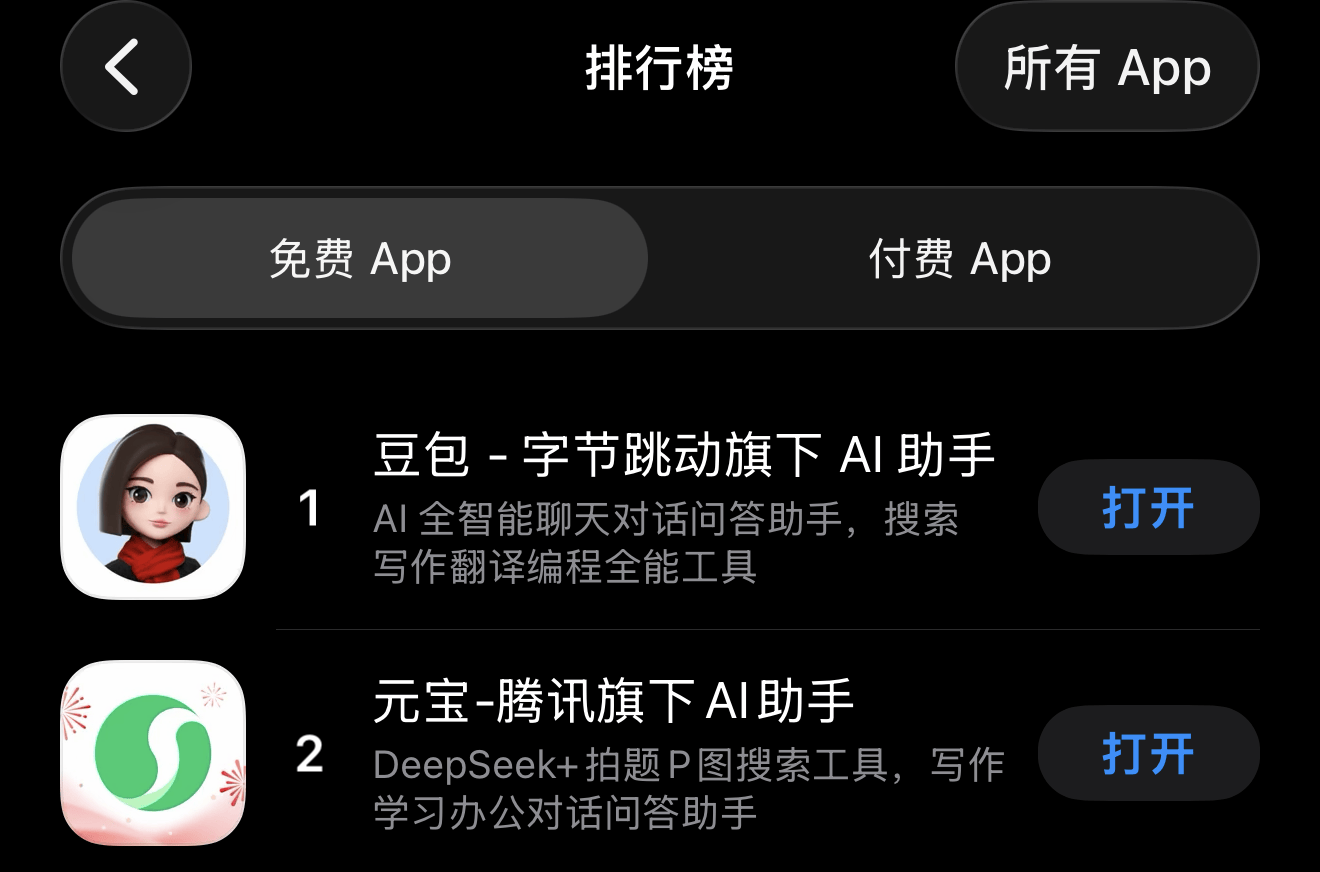This screenshot has height=872, width=1320.
Task: Go back using the top-left arrow
Action: pyautogui.click(x=125, y=68)
